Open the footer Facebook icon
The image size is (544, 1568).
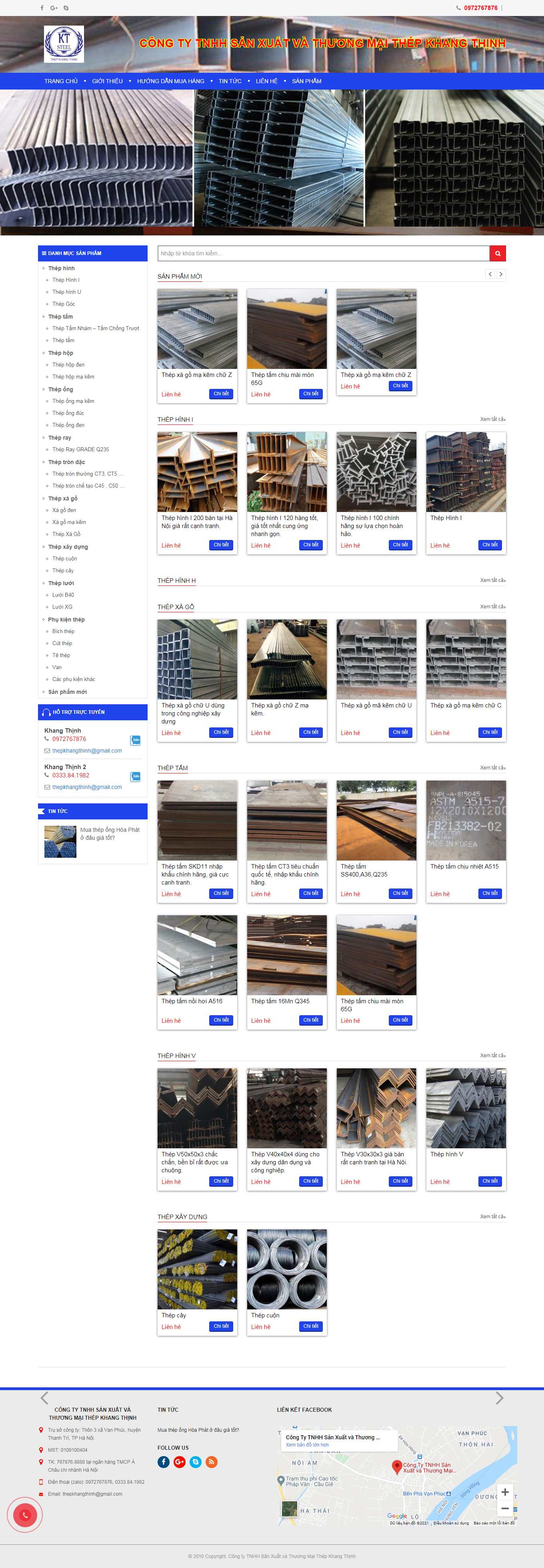click(164, 1461)
